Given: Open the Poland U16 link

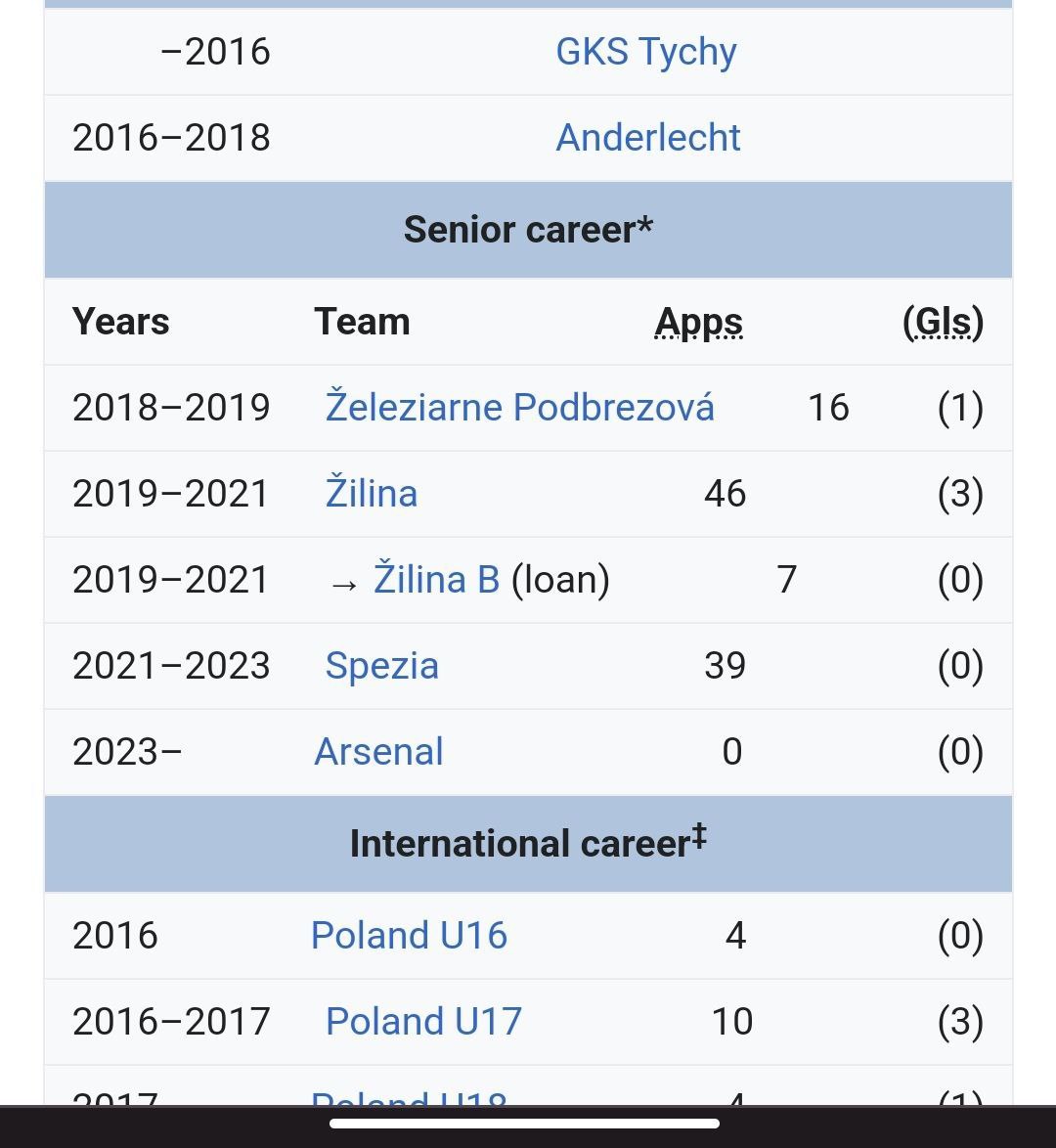Looking at the screenshot, I should (x=409, y=936).
